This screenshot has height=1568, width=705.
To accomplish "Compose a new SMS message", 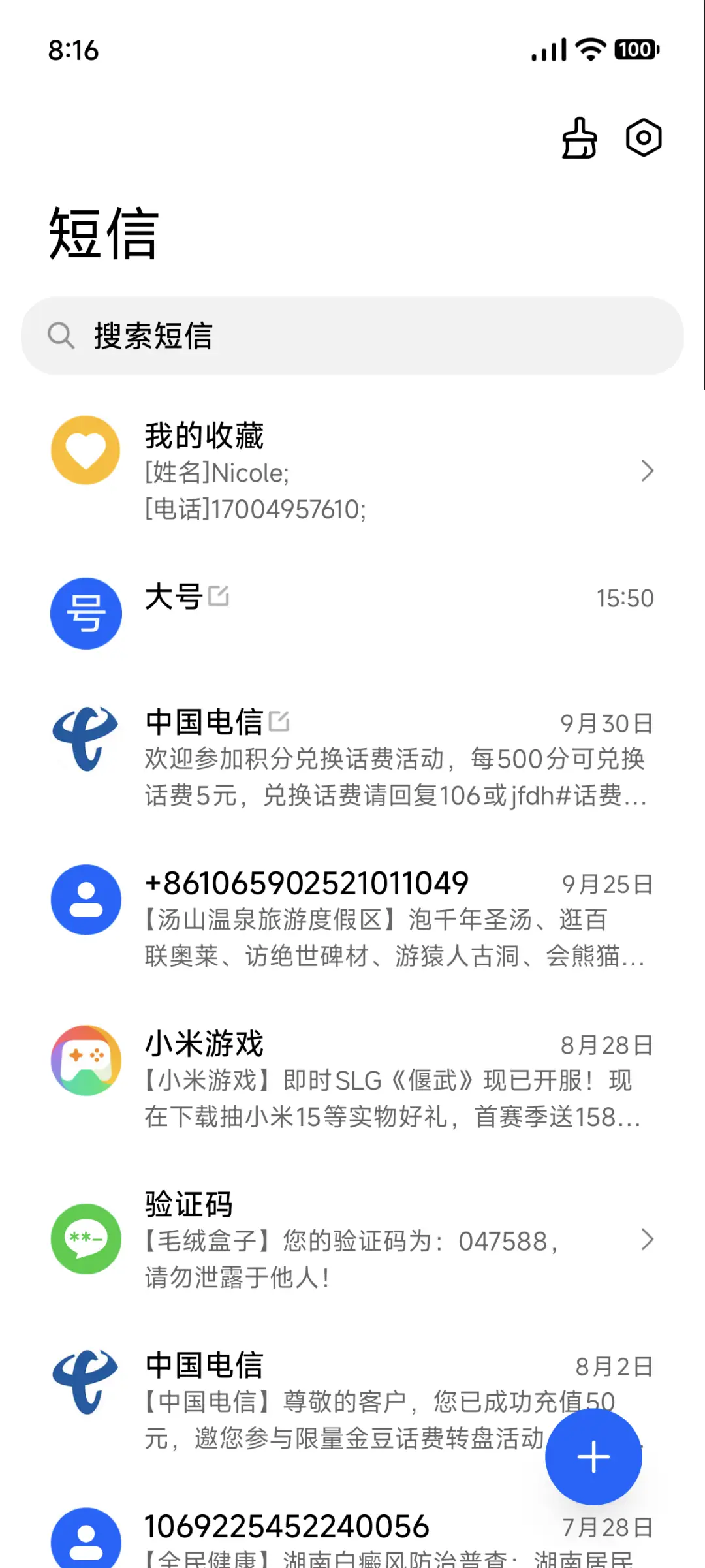I will click(x=593, y=1457).
